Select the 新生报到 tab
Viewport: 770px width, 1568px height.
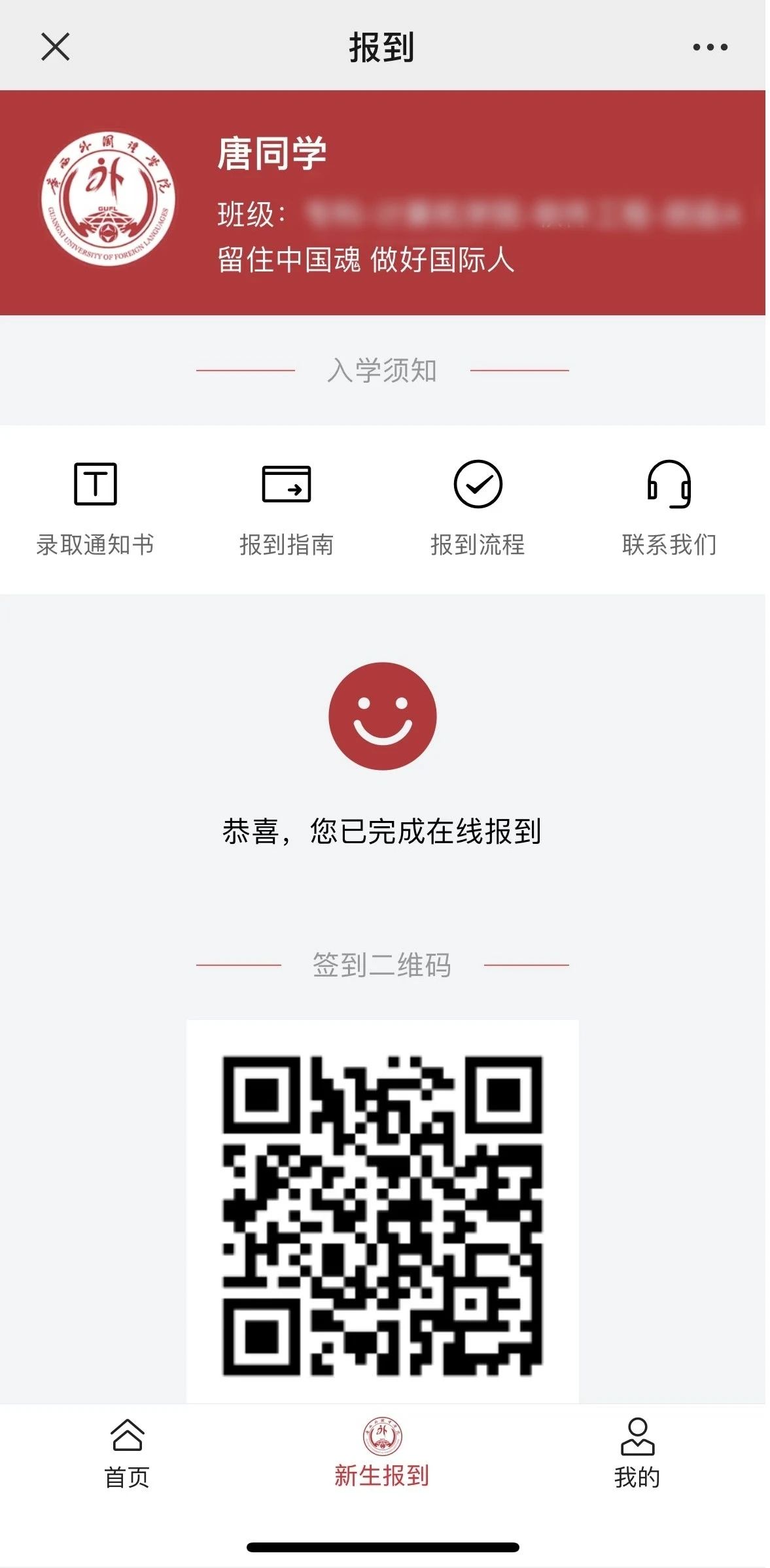pos(382,1453)
